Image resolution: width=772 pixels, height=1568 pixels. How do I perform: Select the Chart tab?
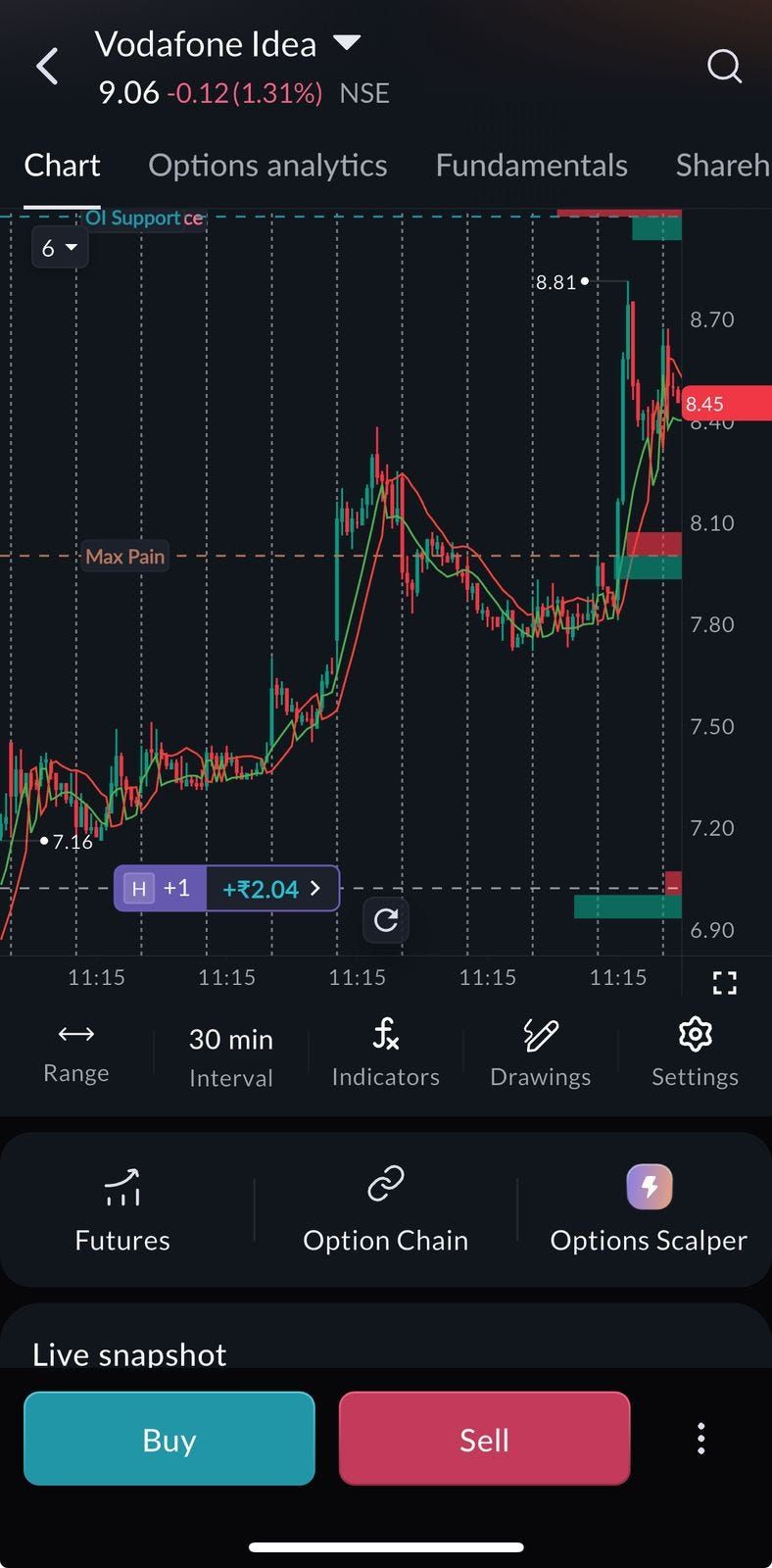62,166
